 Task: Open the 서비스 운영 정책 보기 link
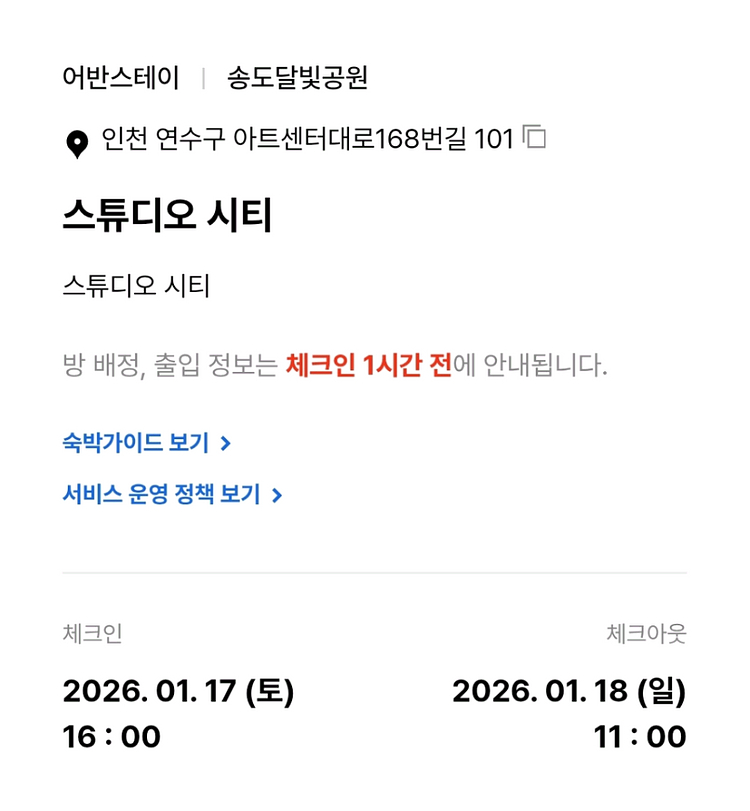pyautogui.click(x=172, y=494)
